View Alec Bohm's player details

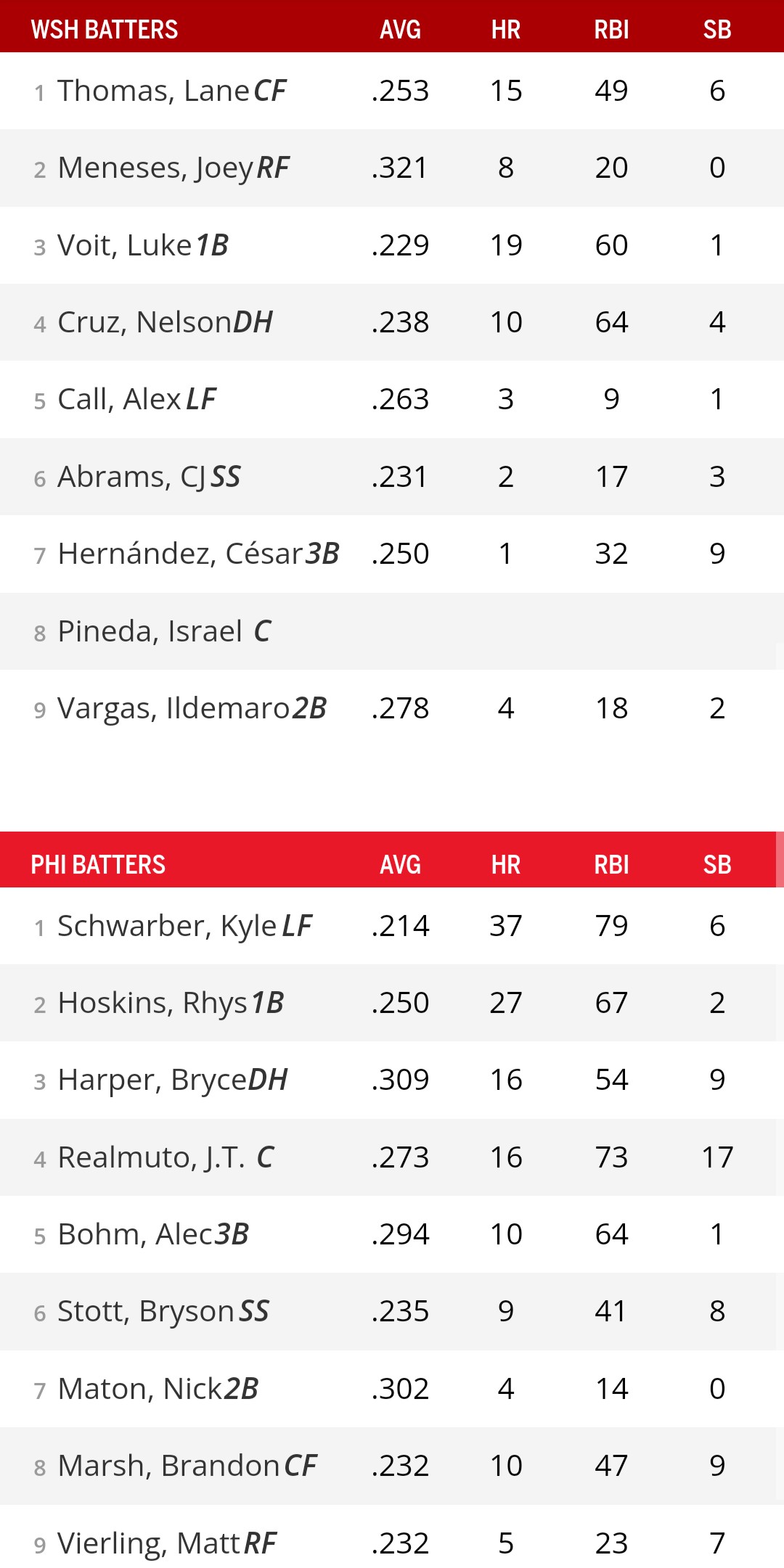tap(135, 1235)
